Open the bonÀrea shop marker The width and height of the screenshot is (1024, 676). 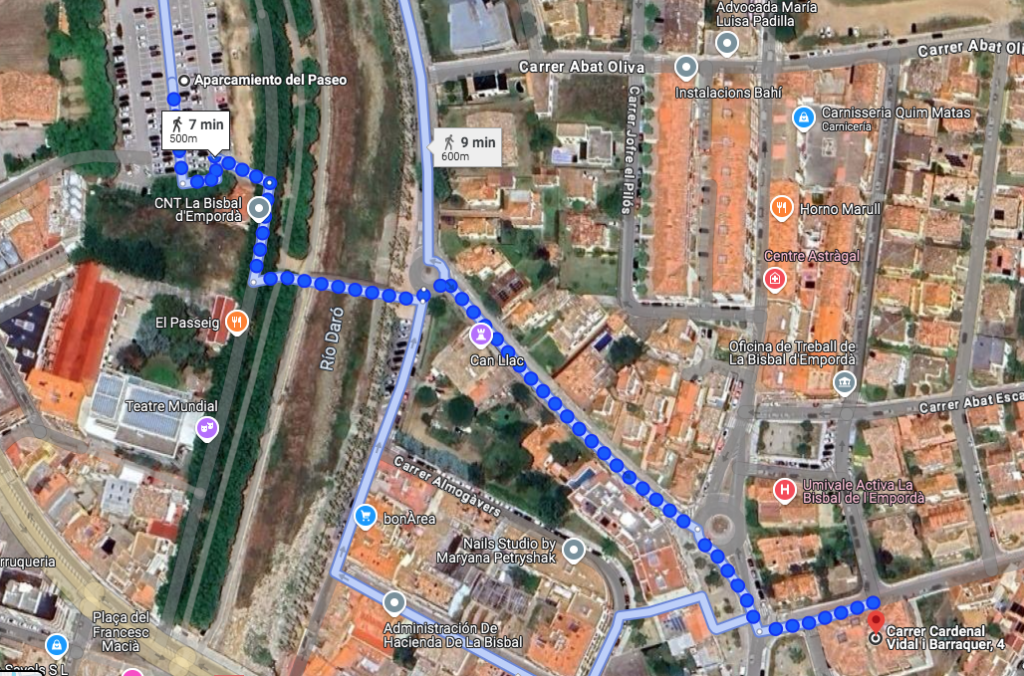click(x=365, y=516)
